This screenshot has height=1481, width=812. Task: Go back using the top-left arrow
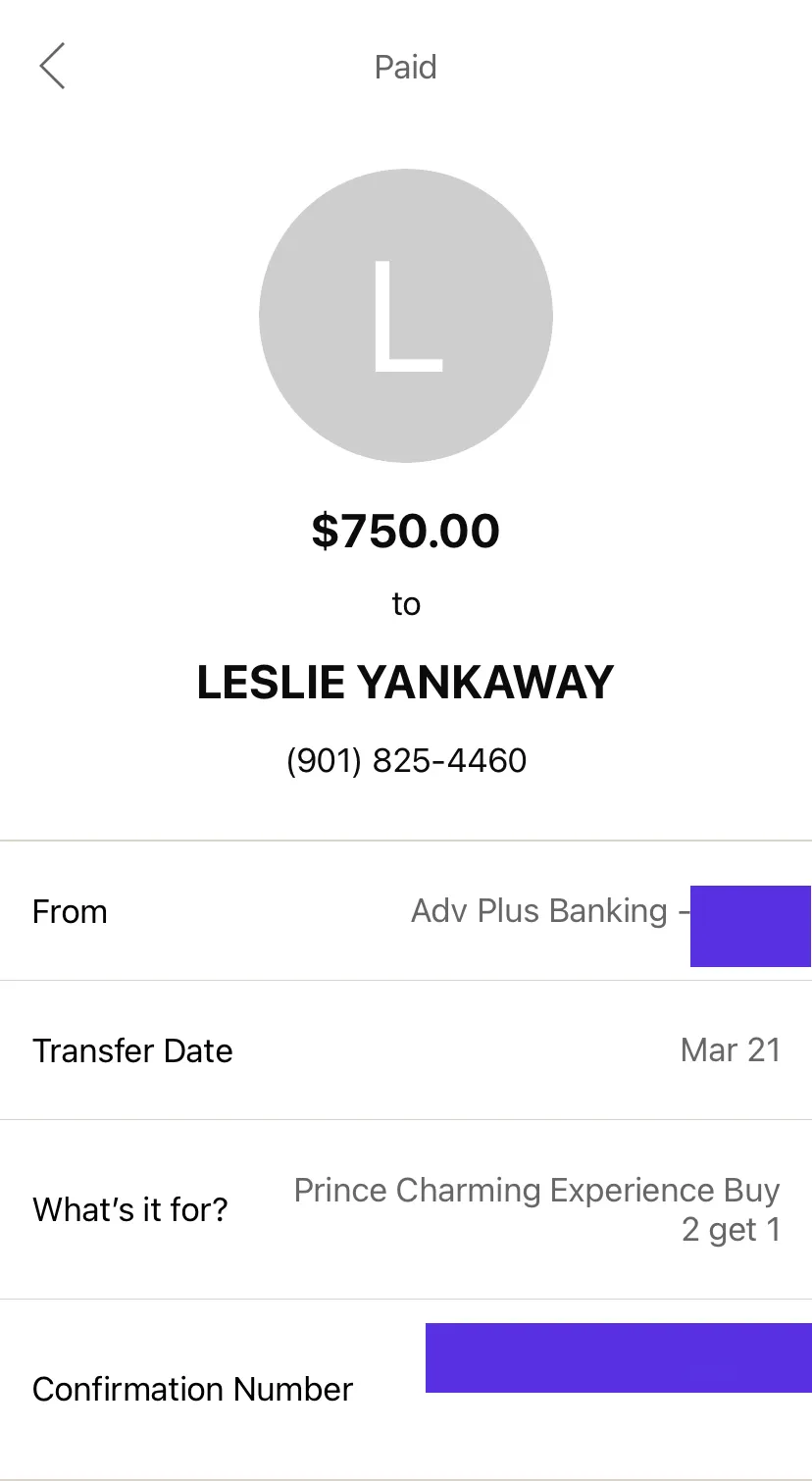(52, 66)
